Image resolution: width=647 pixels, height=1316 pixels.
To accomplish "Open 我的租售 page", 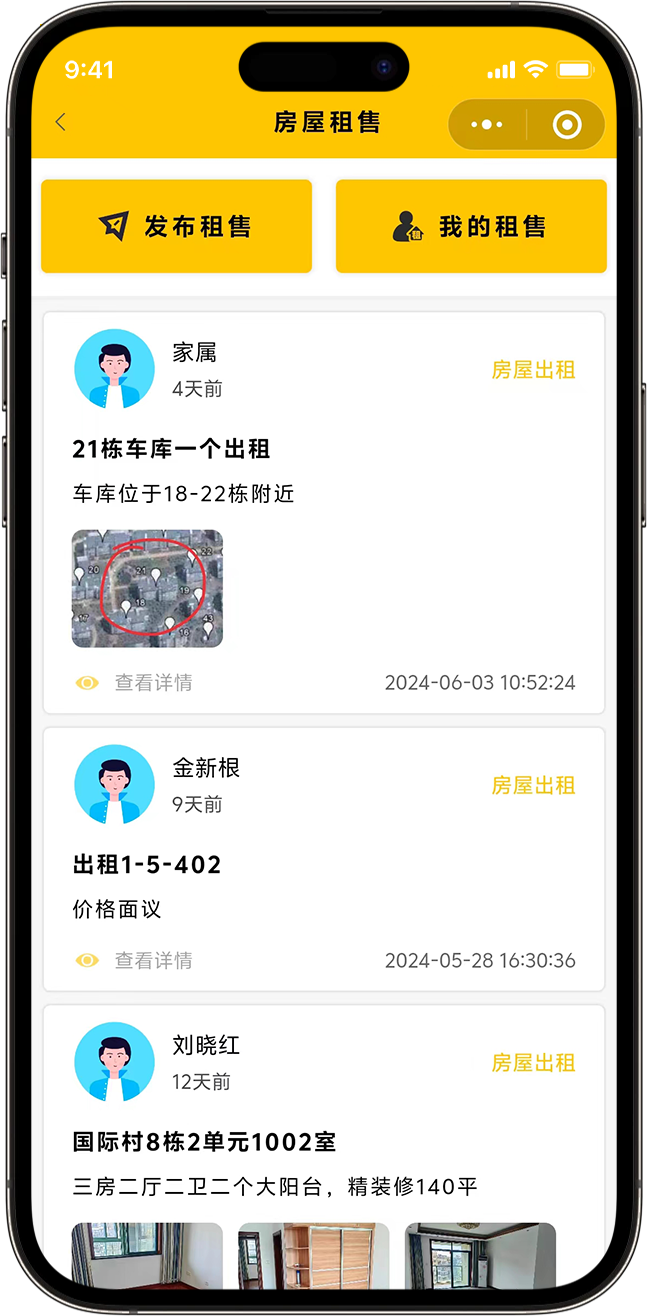I will [x=471, y=227].
